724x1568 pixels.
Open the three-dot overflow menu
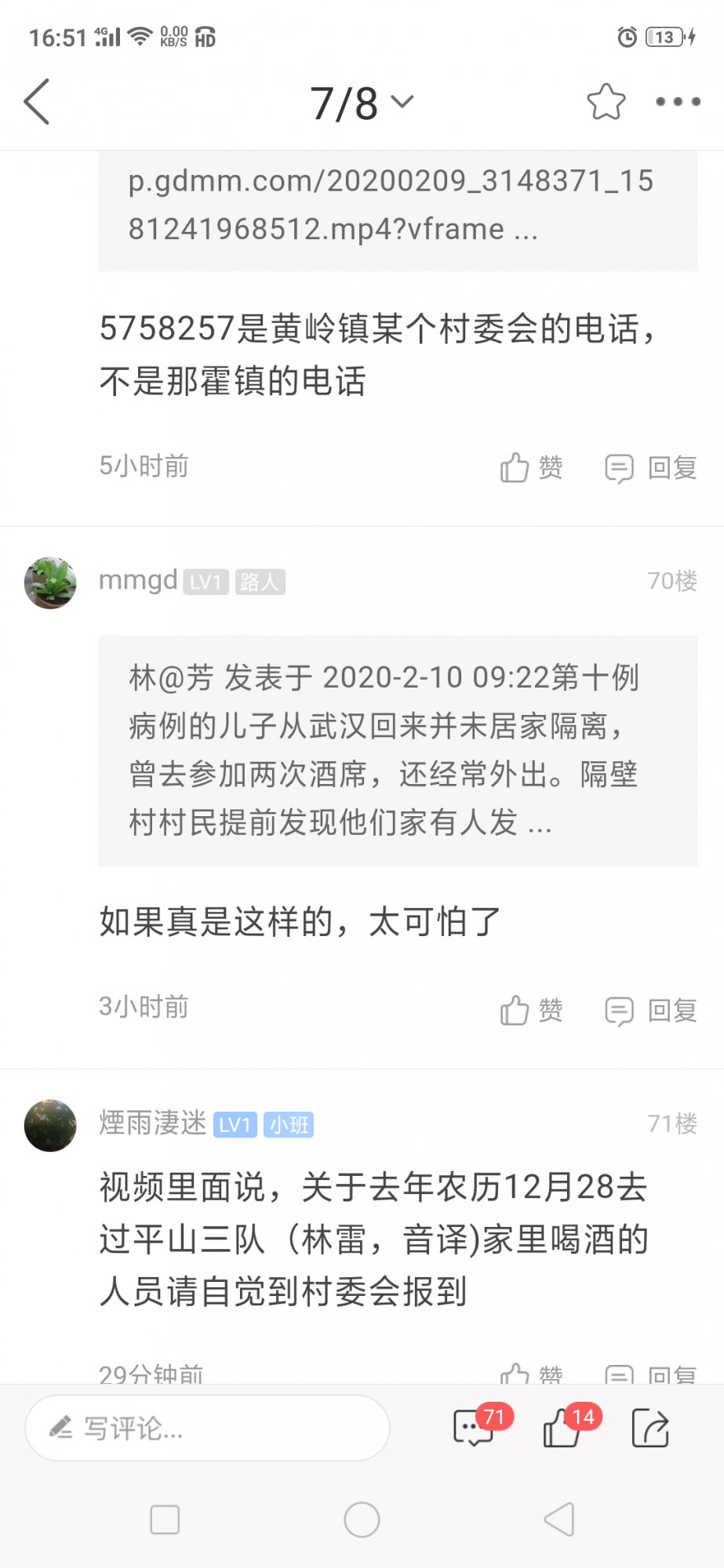(x=678, y=102)
